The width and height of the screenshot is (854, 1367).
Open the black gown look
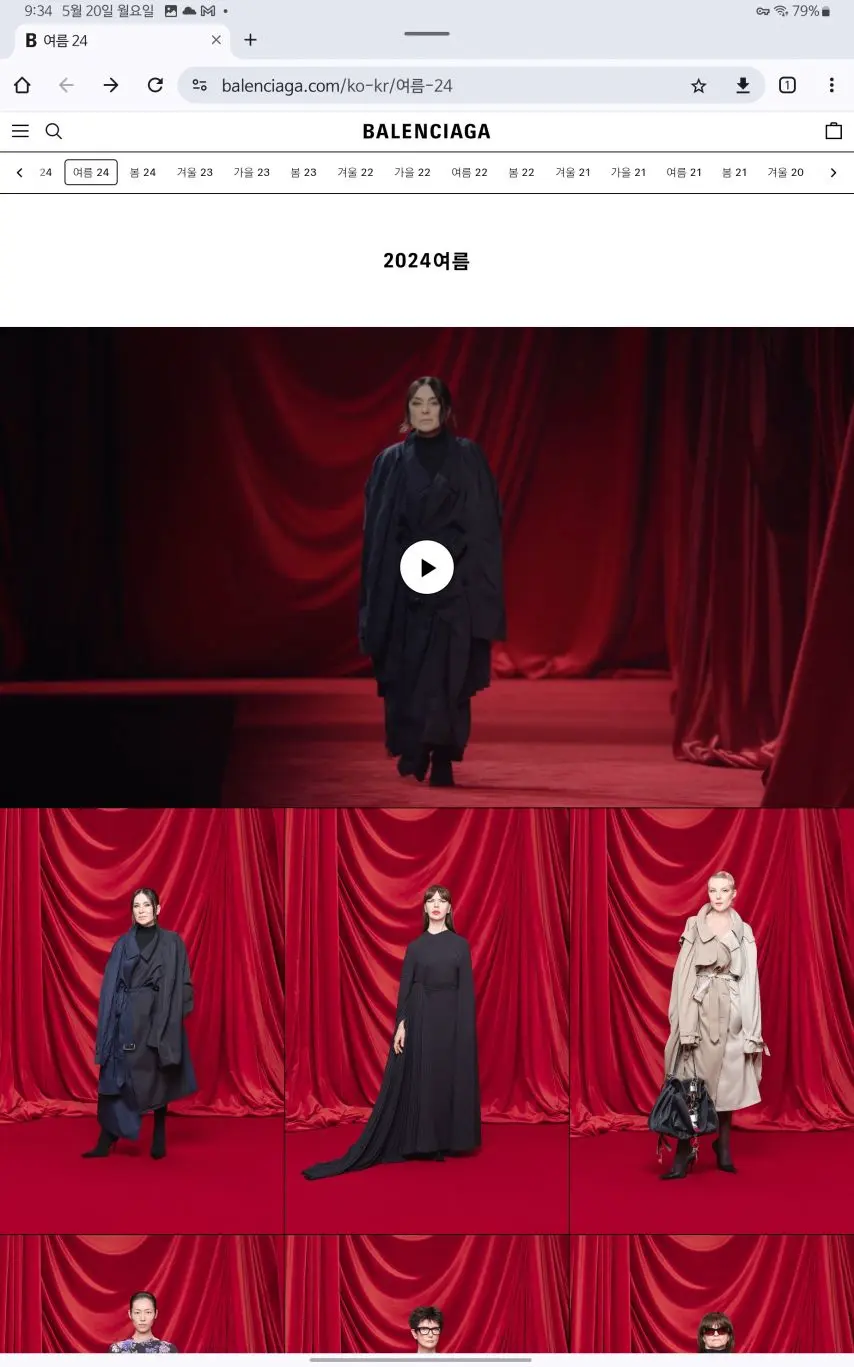tap(427, 1020)
